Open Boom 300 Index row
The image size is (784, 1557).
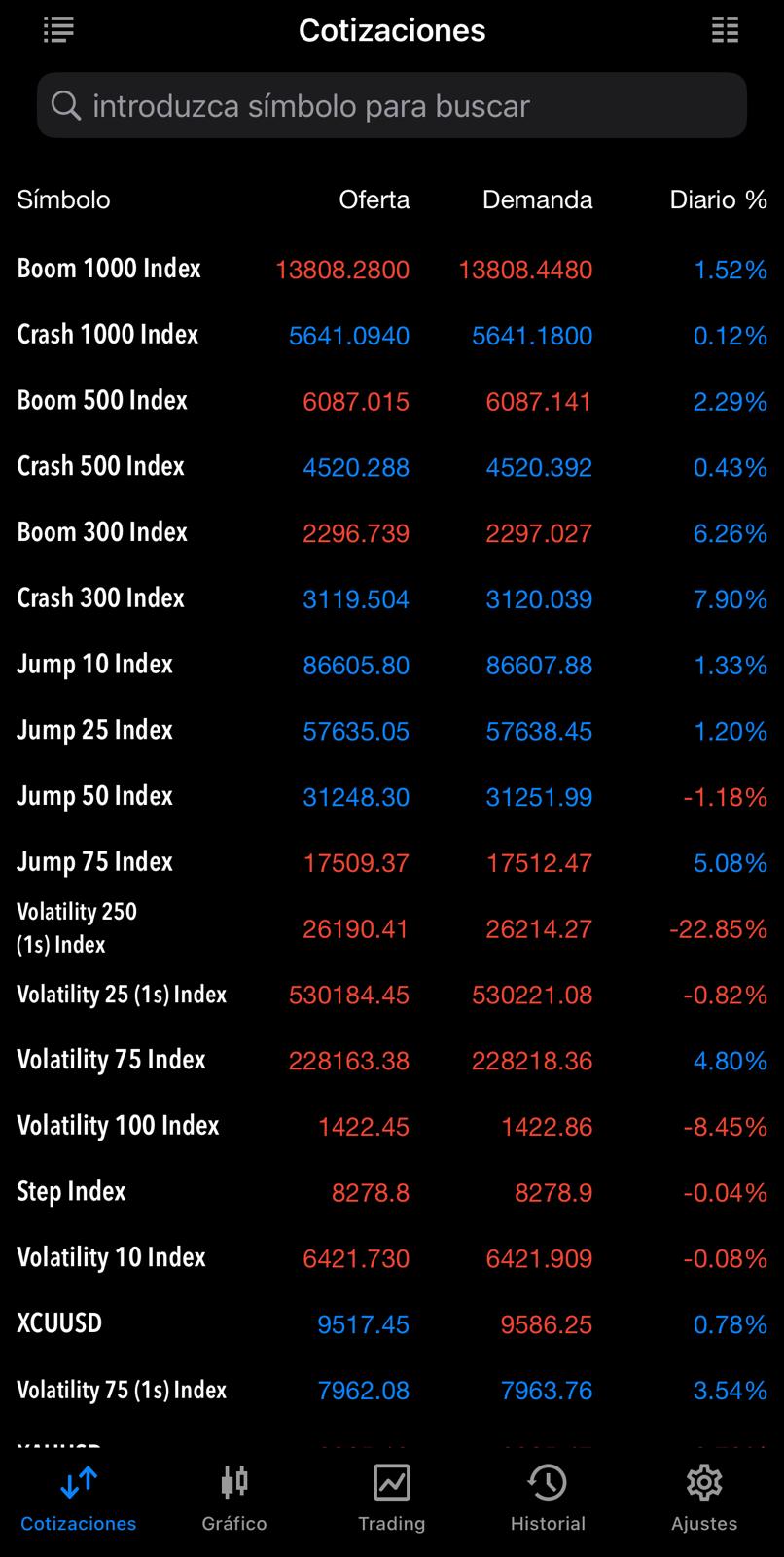click(102, 532)
